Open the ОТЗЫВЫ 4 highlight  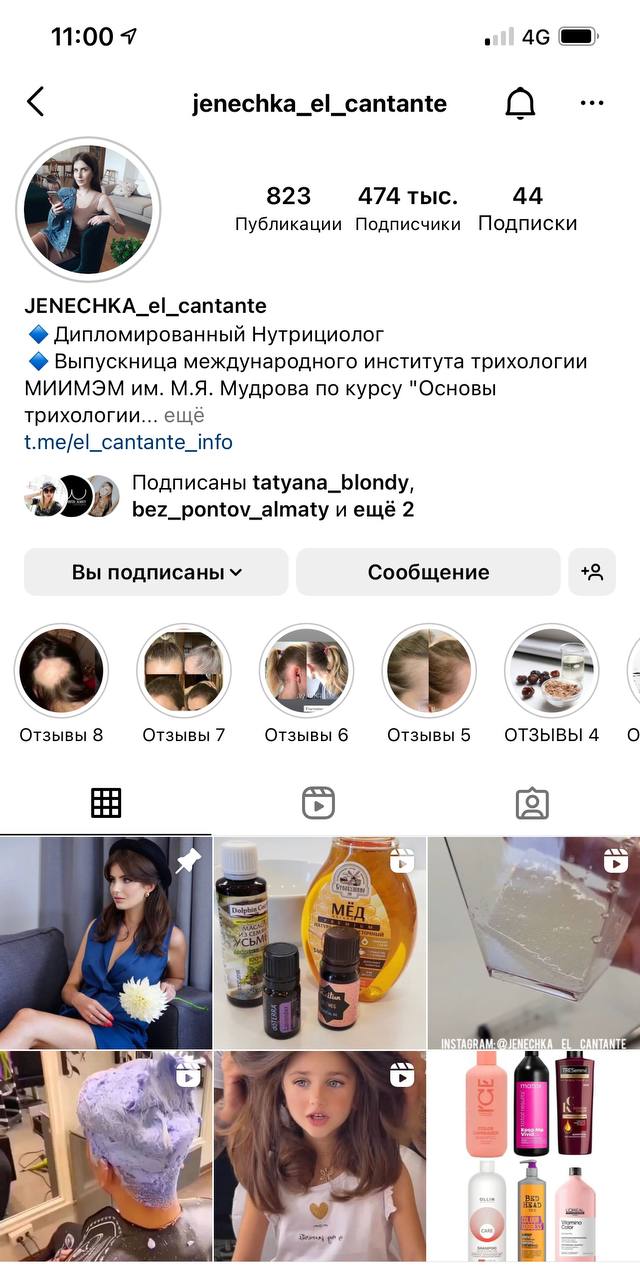click(x=552, y=685)
